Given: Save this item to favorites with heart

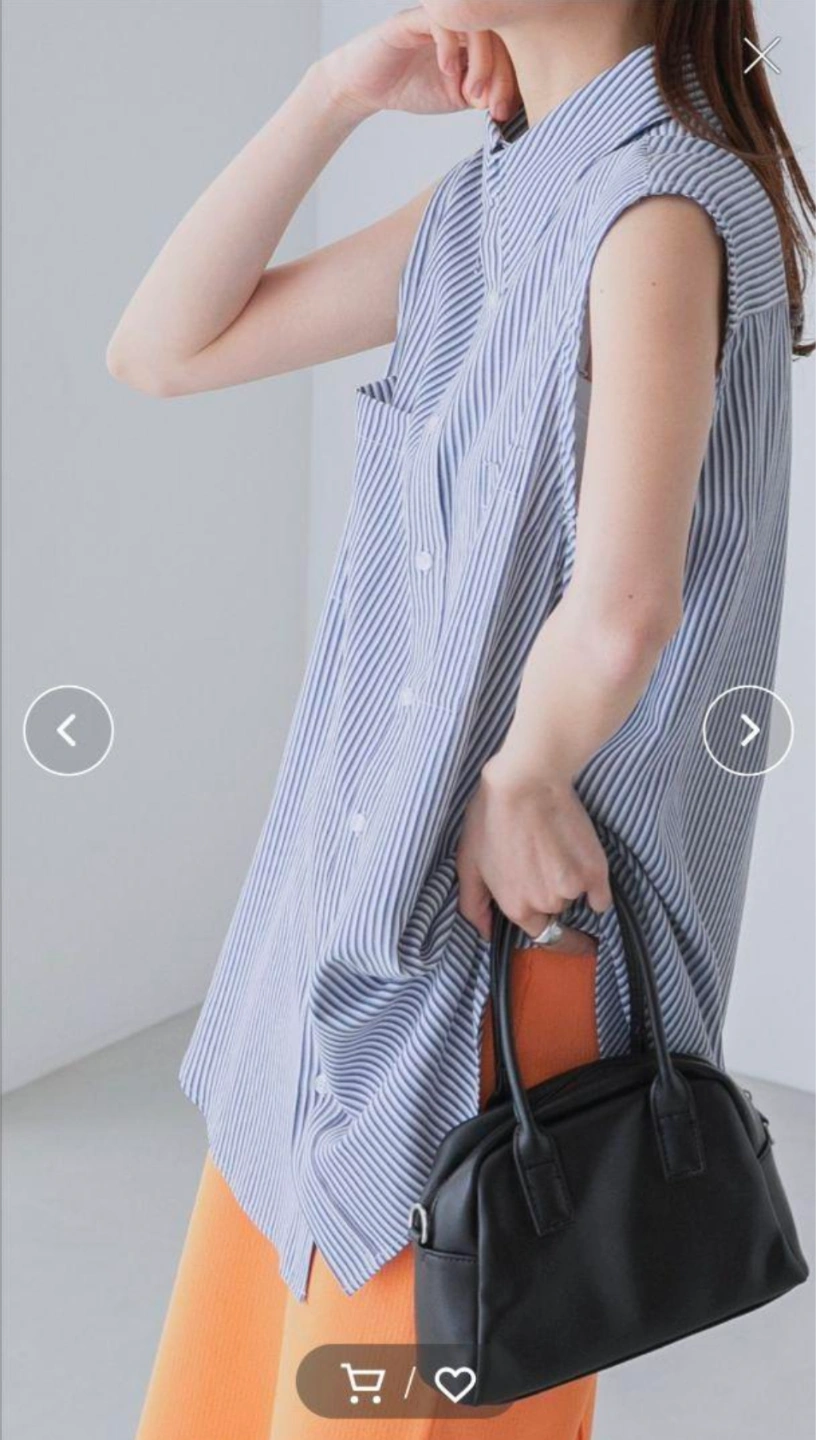Looking at the screenshot, I should [x=456, y=1384].
